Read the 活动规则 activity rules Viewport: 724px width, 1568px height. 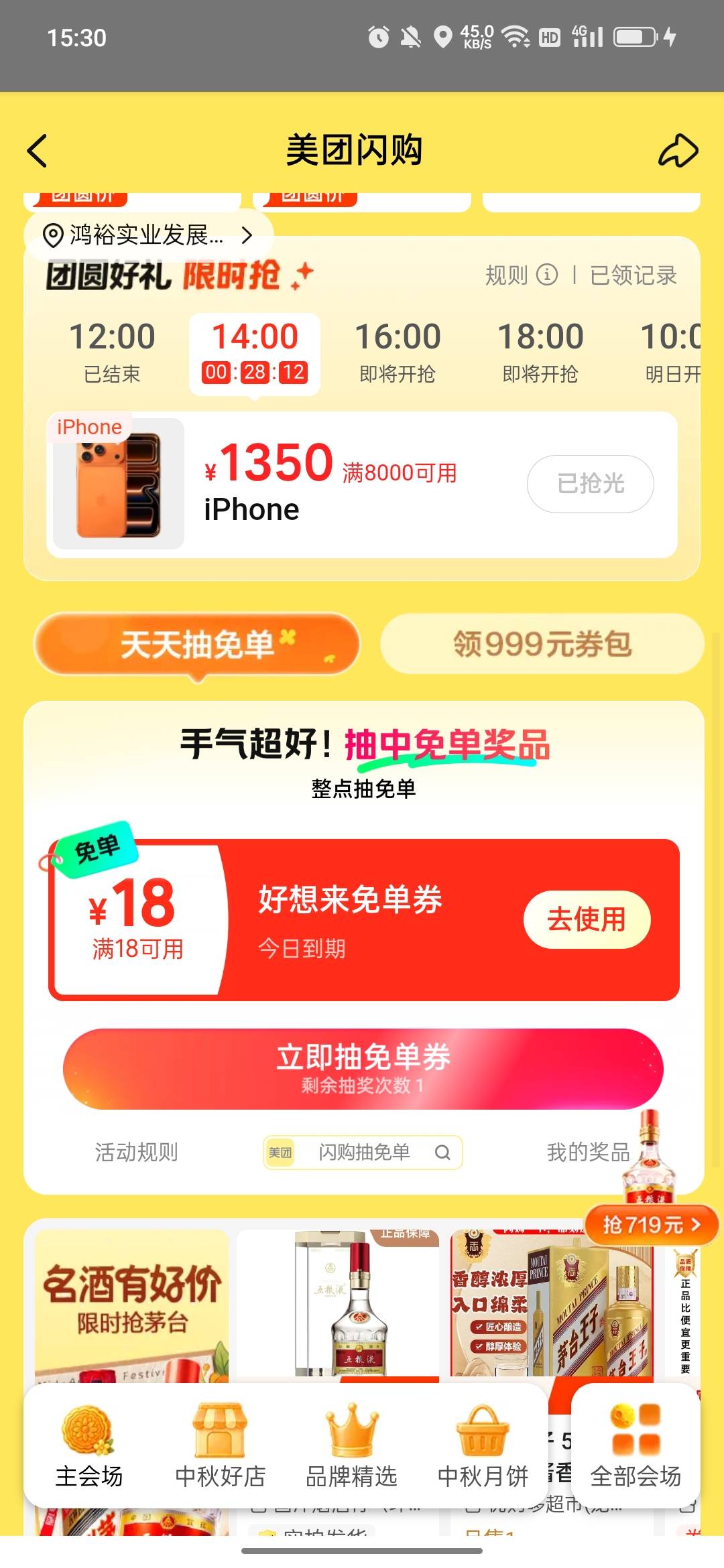pyautogui.click(x=136, y=1152)
